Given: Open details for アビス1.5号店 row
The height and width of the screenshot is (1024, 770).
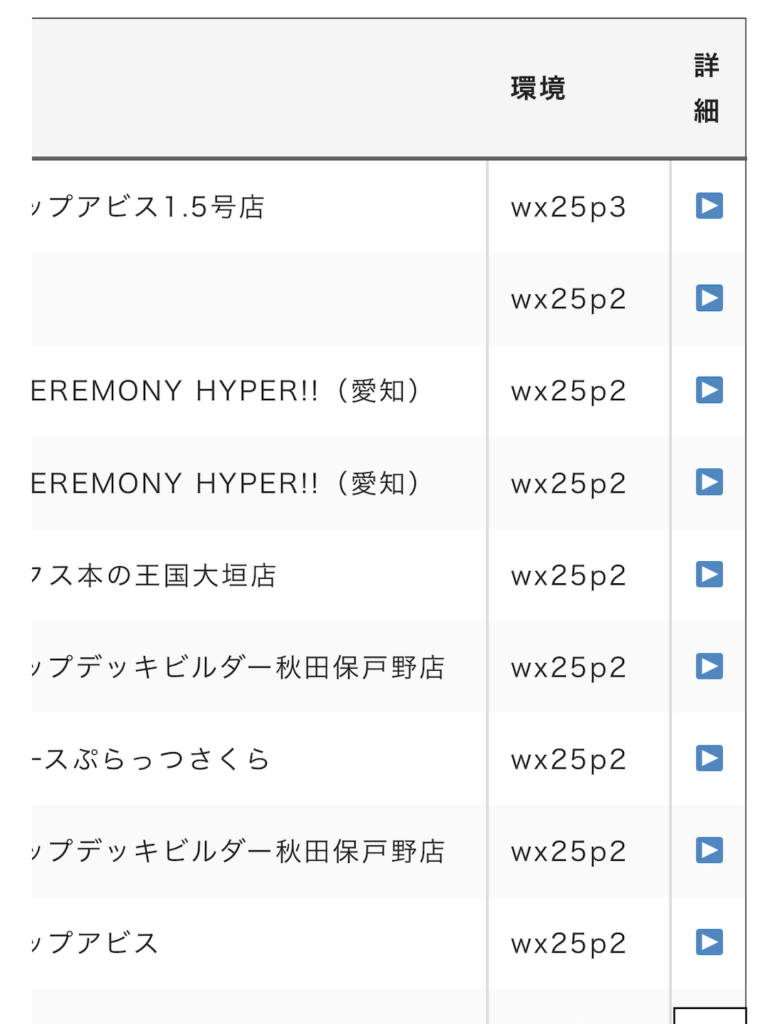Looking at the screenshot, I should (709, 206).
